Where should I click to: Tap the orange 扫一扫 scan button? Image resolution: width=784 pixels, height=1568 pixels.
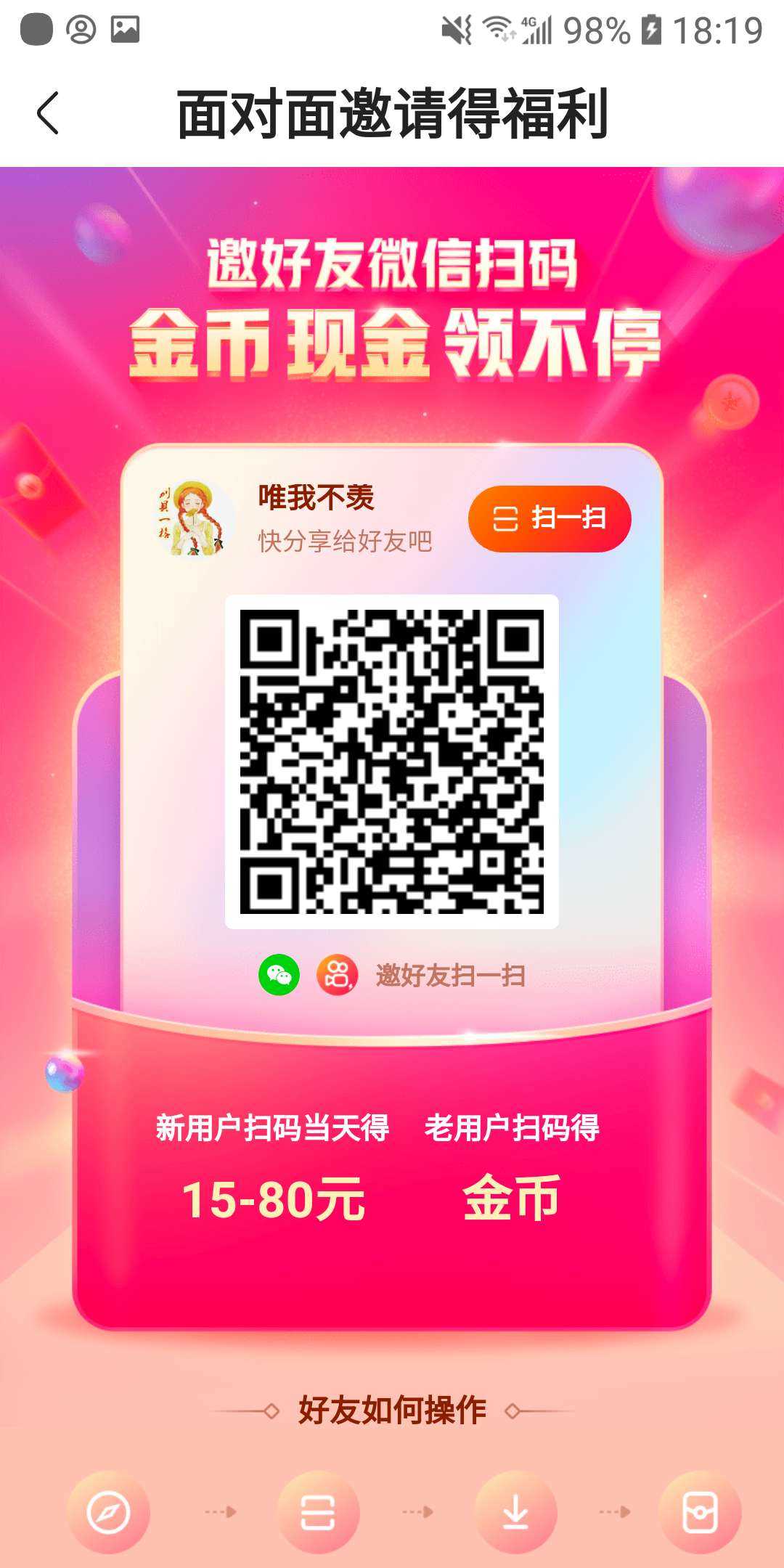click(550, 518)
